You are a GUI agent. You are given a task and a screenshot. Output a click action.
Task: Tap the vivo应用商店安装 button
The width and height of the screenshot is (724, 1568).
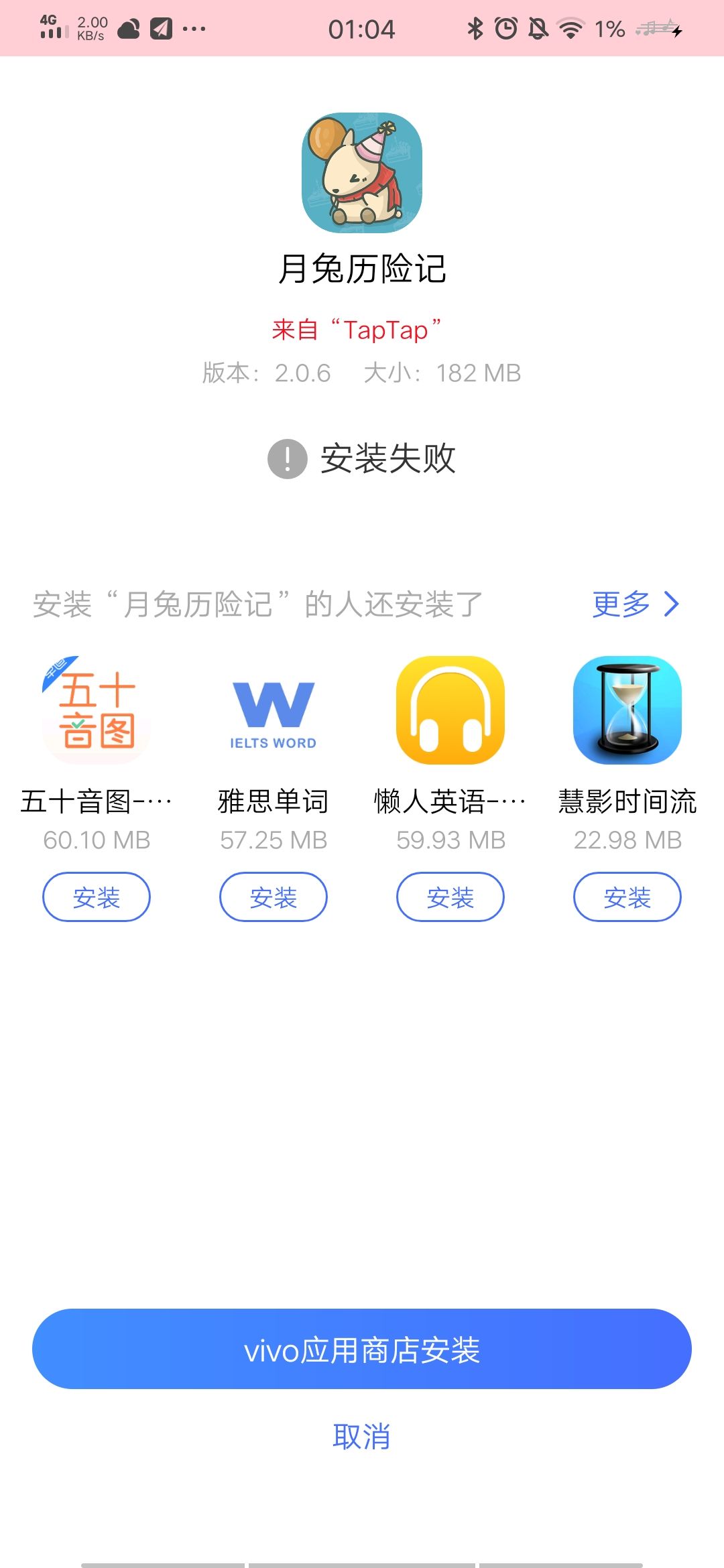pyautogui.click(x=362, y=1350)
